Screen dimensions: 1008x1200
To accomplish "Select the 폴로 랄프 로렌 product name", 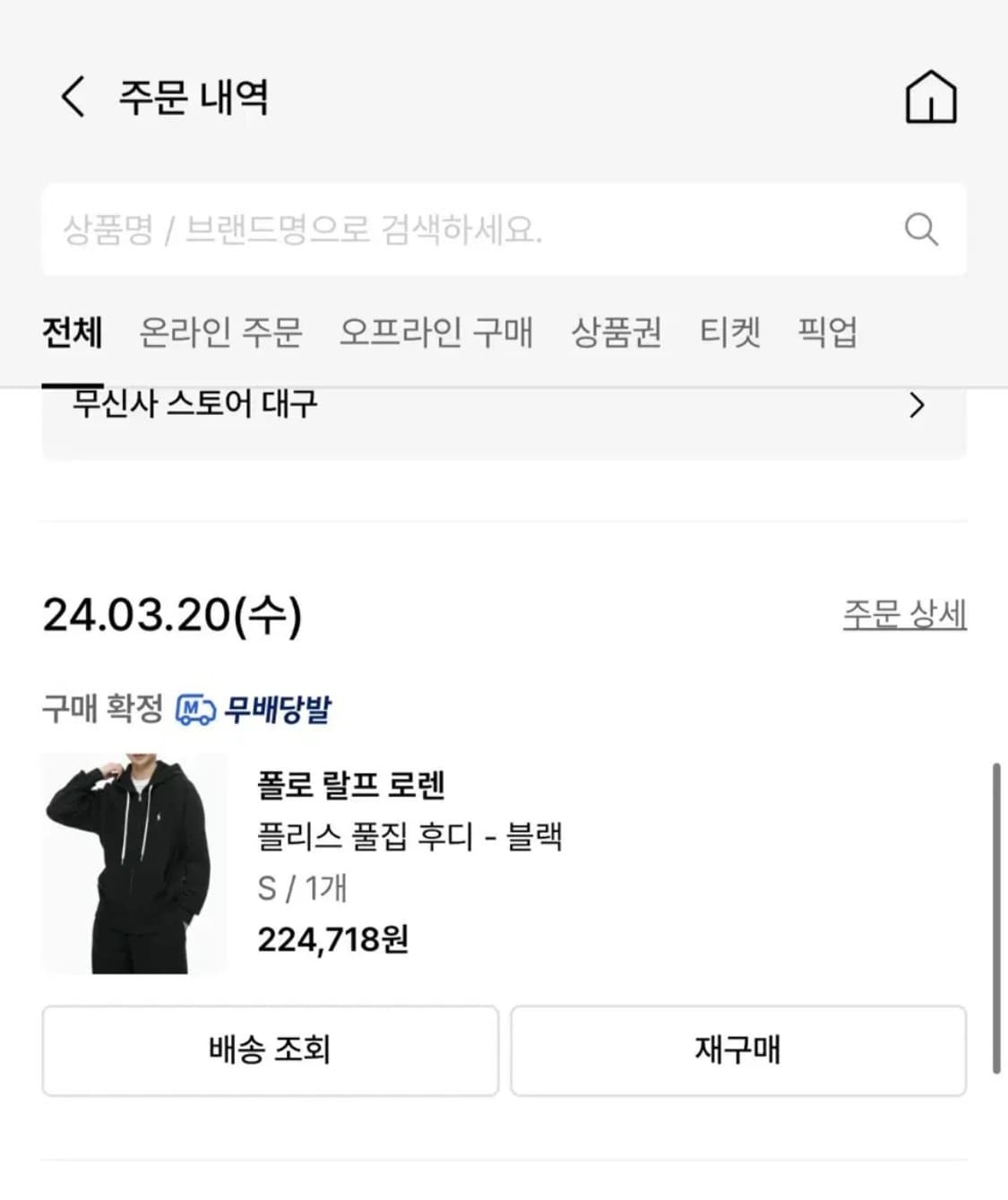I will (351, 785).
